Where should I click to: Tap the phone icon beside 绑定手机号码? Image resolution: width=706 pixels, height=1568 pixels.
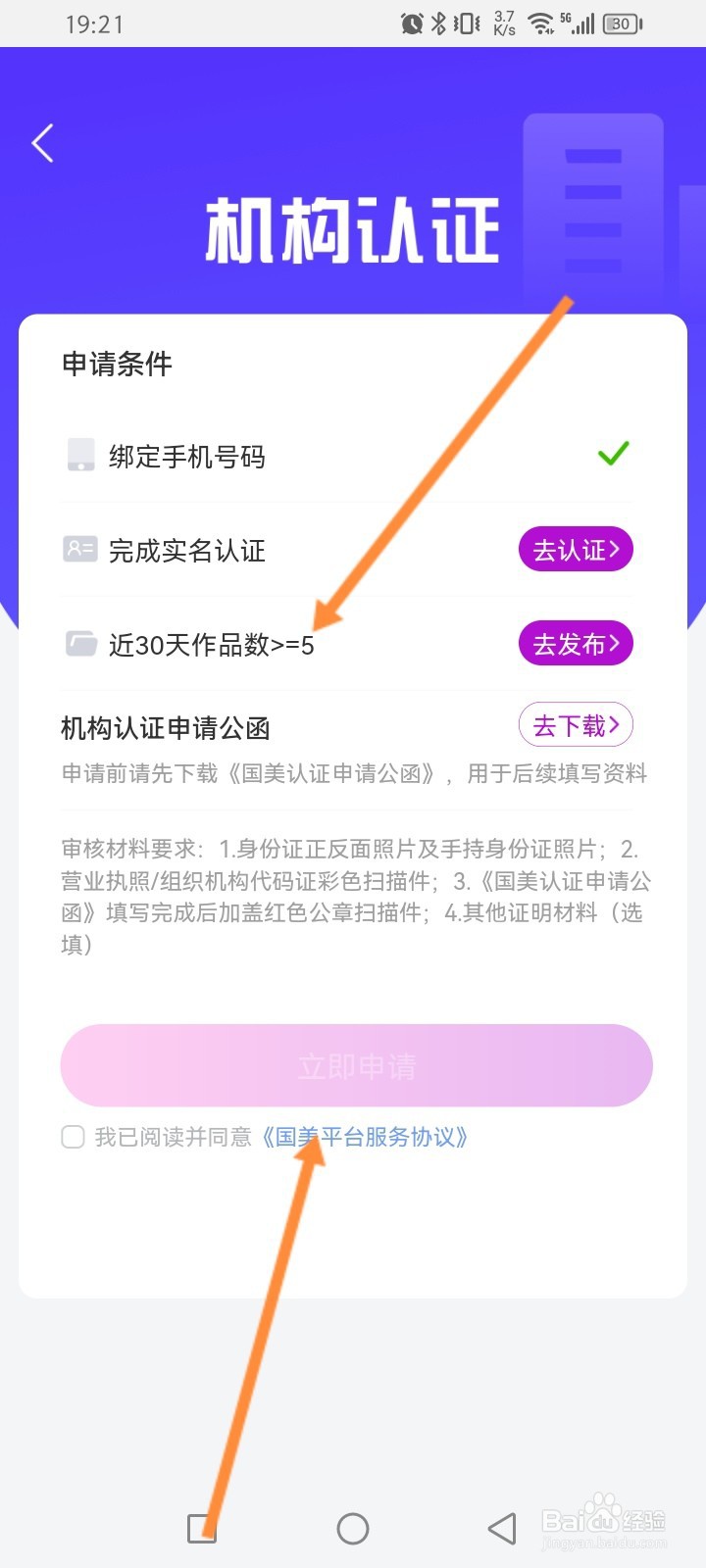point(79,456)
